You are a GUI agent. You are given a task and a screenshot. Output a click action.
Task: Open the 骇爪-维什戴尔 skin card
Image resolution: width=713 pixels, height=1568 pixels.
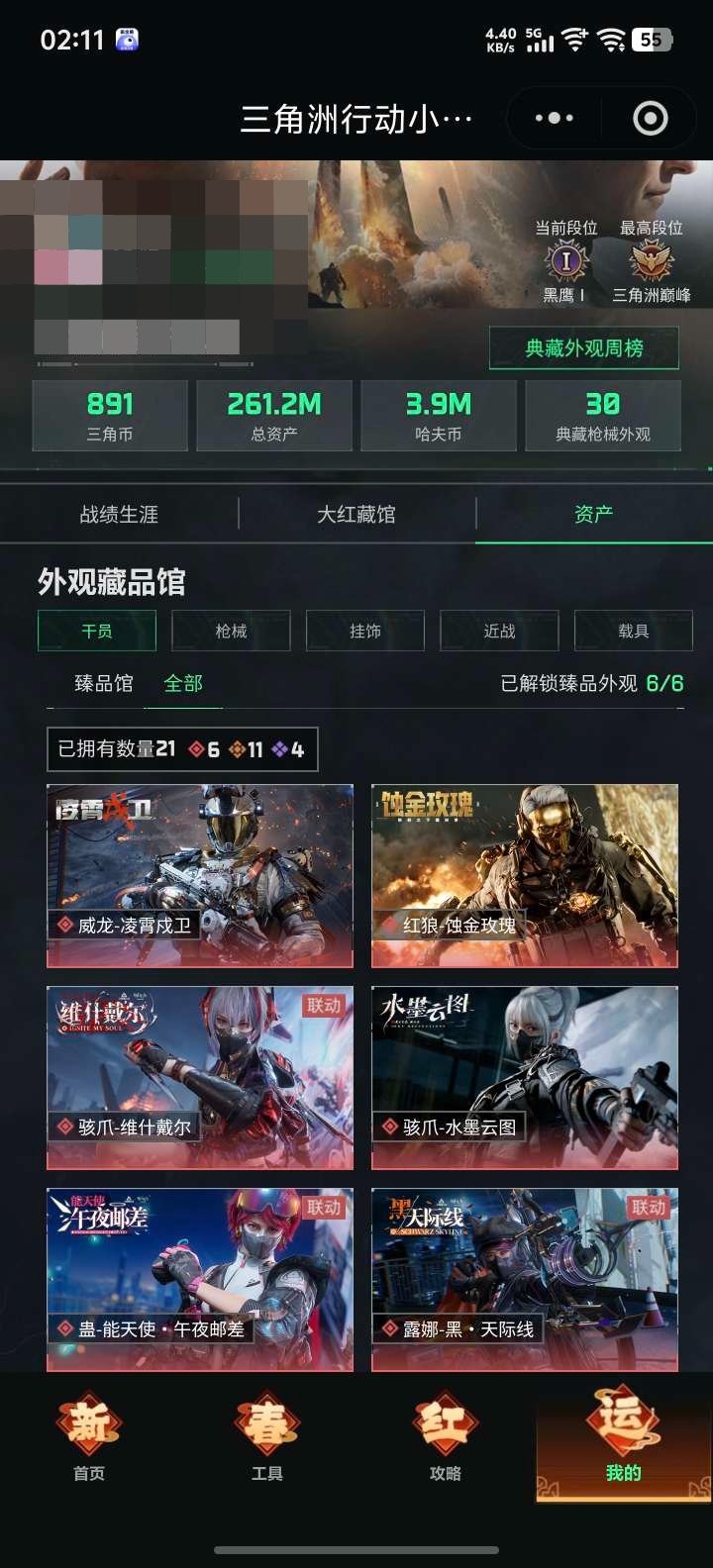(198, 1077)
